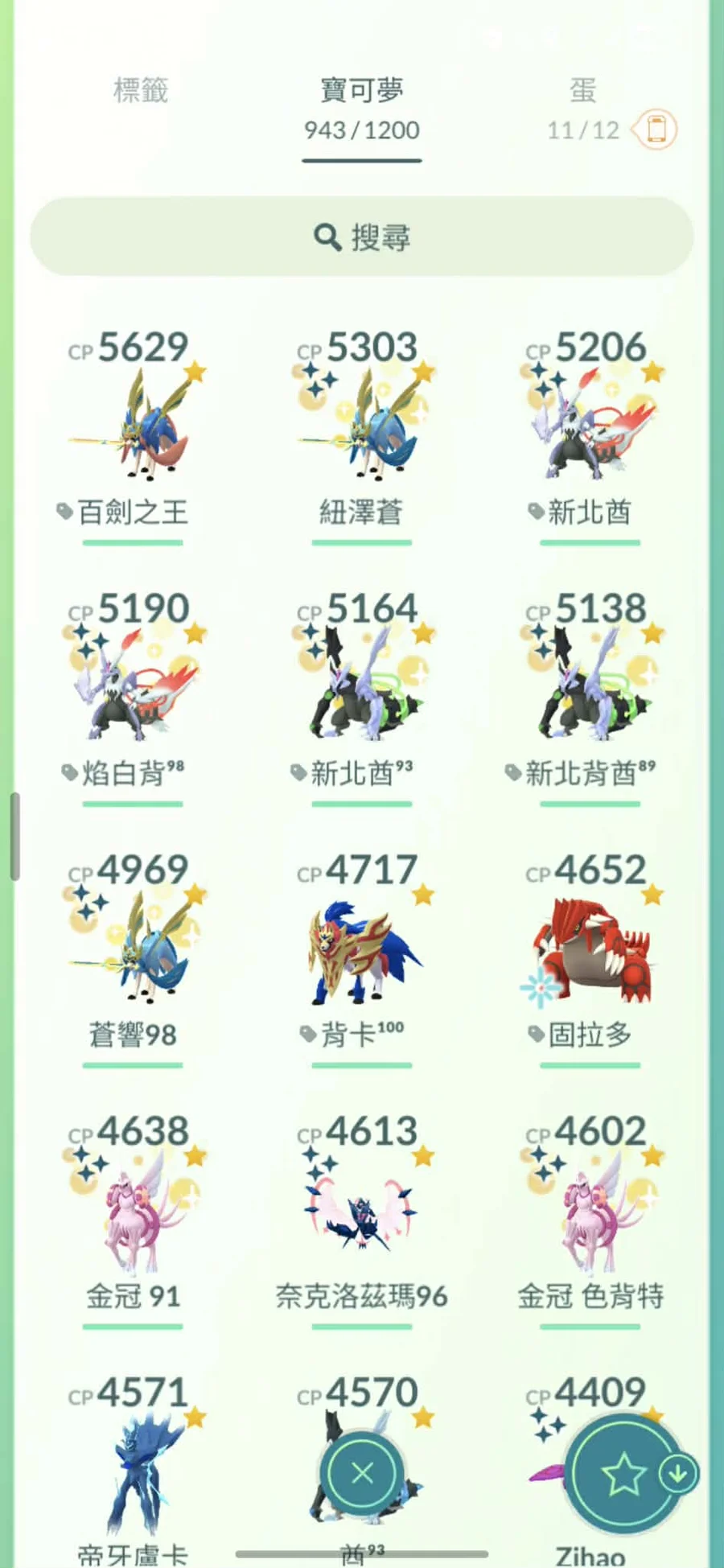Open Groudon 固拉多 from the Pokémon grid

point(589,949)
